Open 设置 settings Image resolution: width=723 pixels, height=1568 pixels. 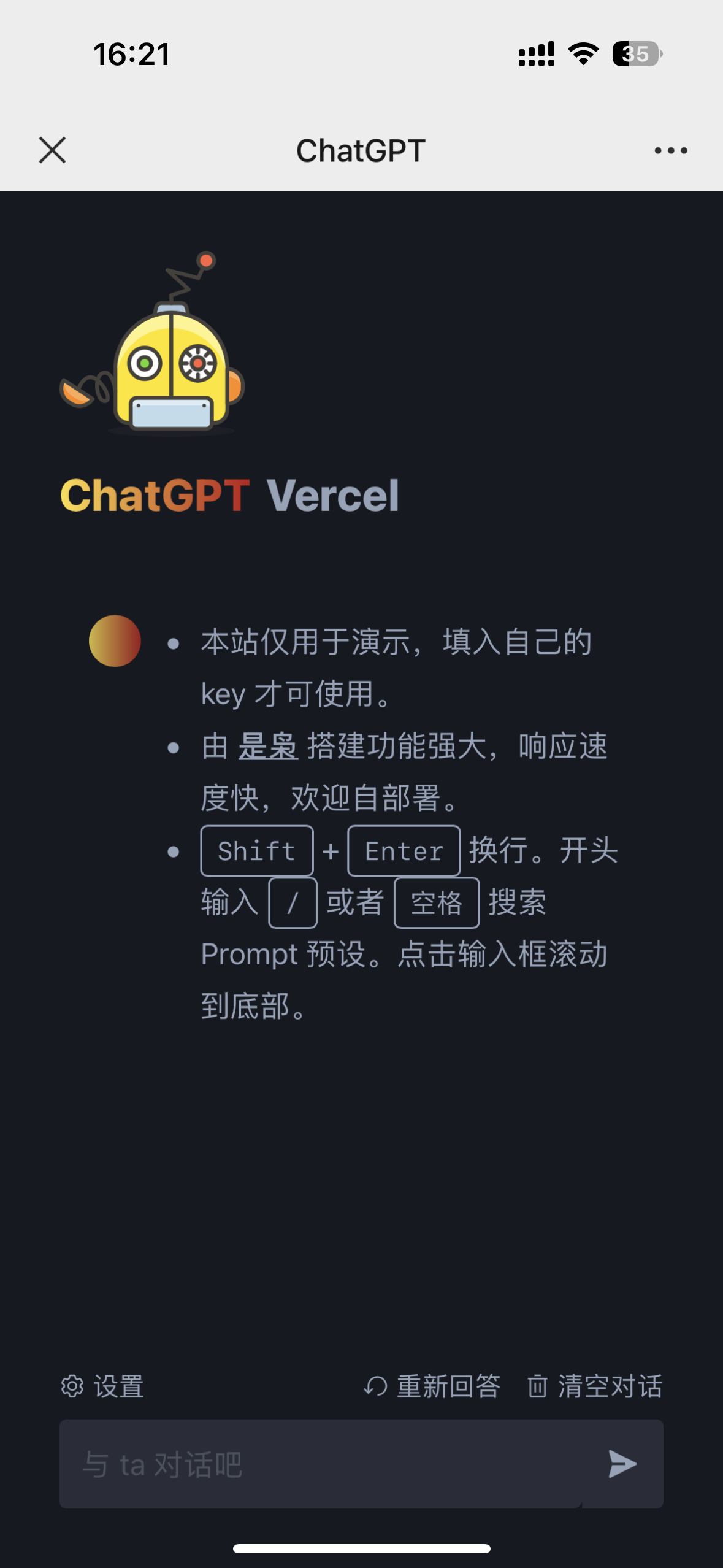[102, 1386]
